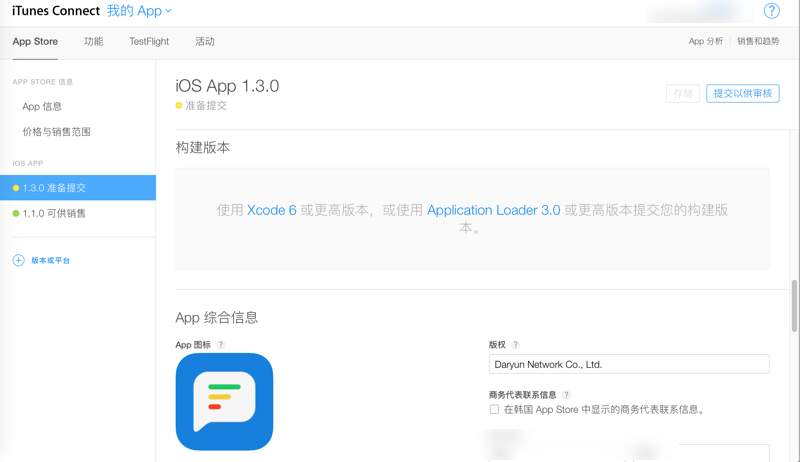The height and width of the screenshot is (462, 800).
Task: Select version 1.1.0 可供销售
Action: click(x=54, y=213)
